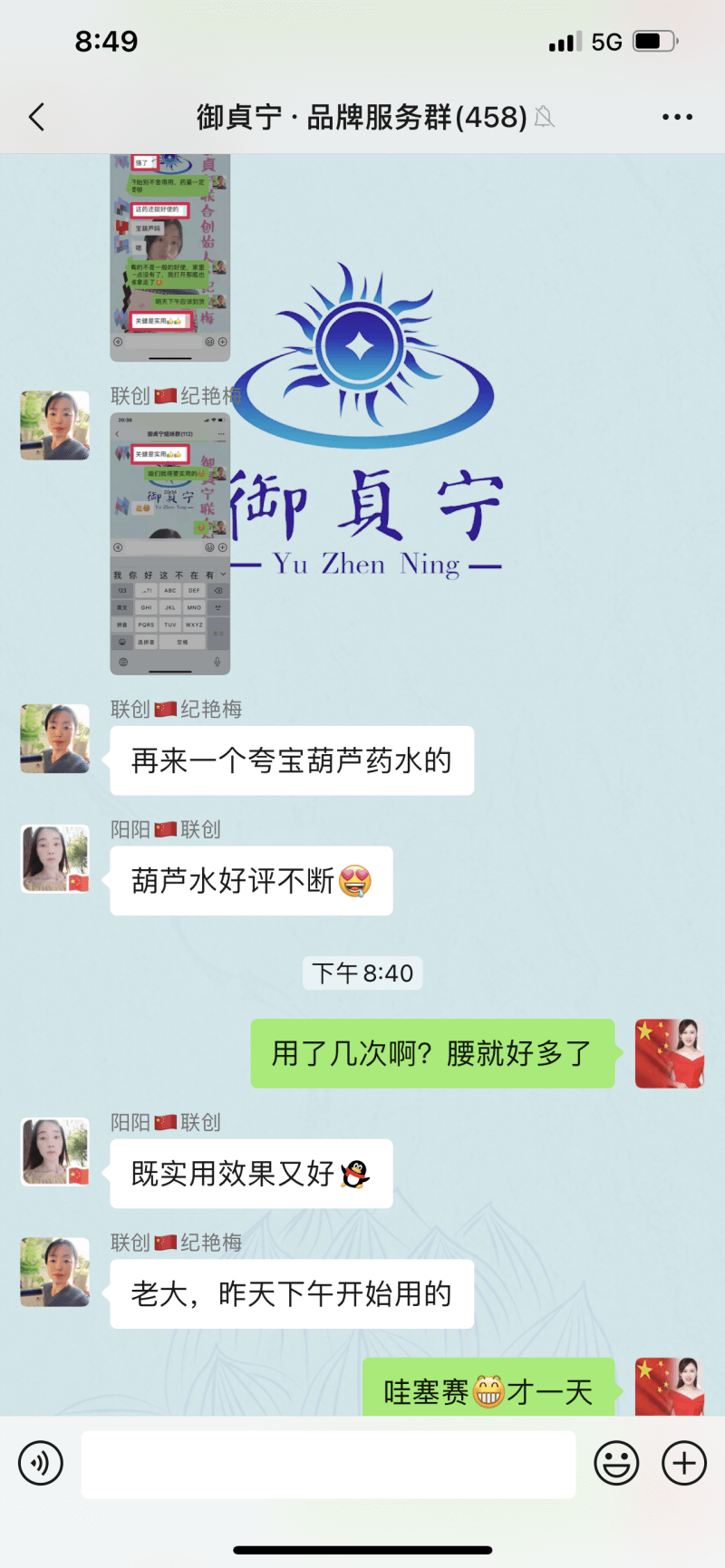Open the emoji sticker panel
This screenshot has height=1568, width=725.
click(x=616, y=1464)
